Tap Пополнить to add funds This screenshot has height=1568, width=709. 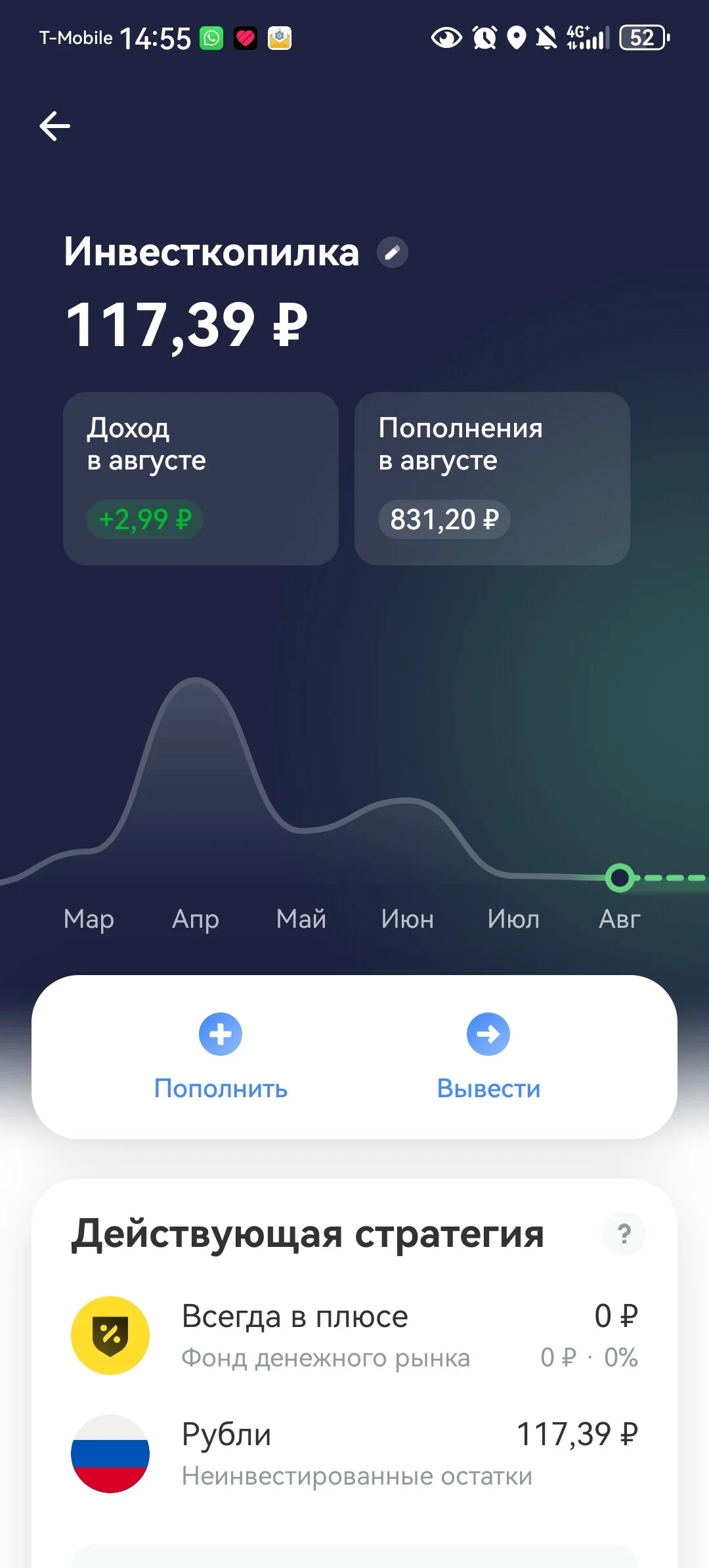point(221,1057)
